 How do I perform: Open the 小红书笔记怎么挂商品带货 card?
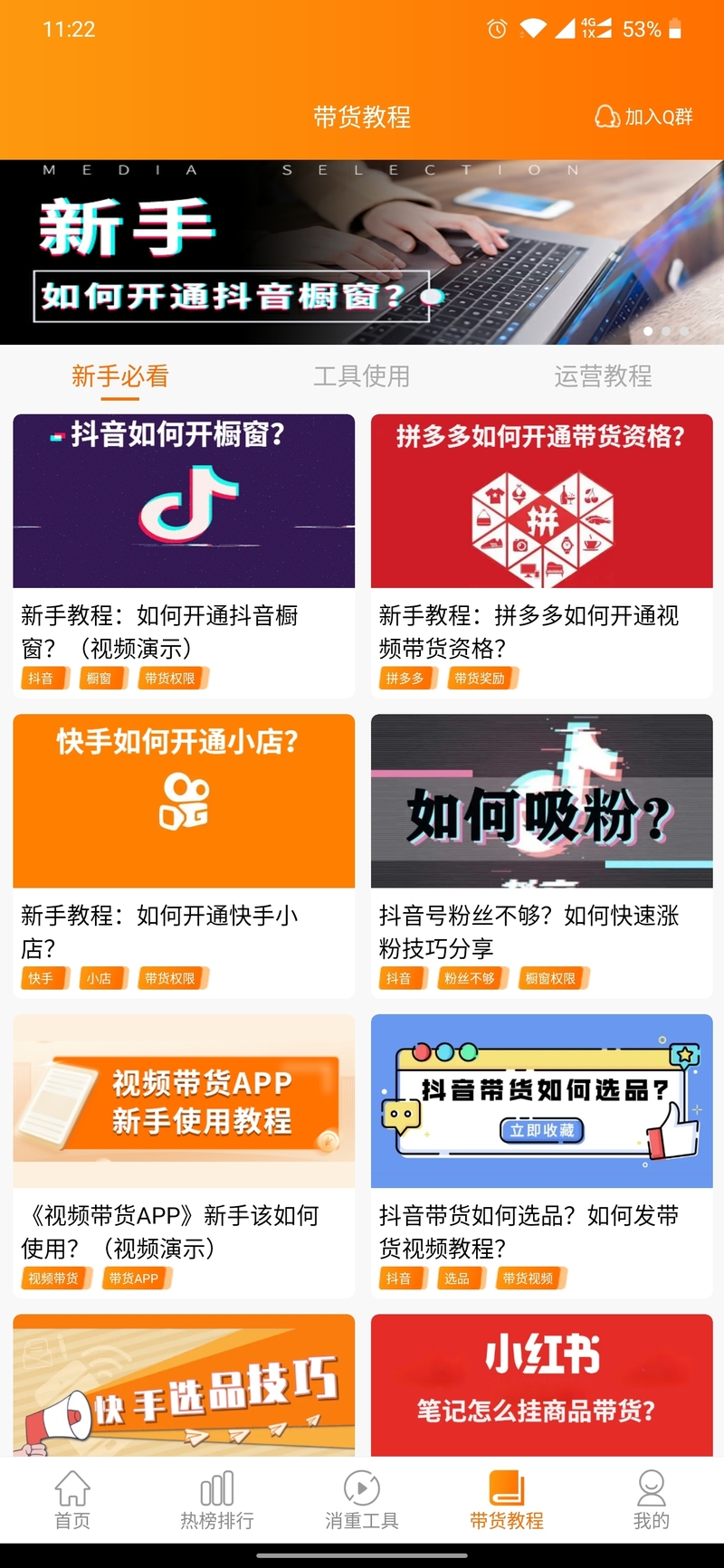point(541,1384)
